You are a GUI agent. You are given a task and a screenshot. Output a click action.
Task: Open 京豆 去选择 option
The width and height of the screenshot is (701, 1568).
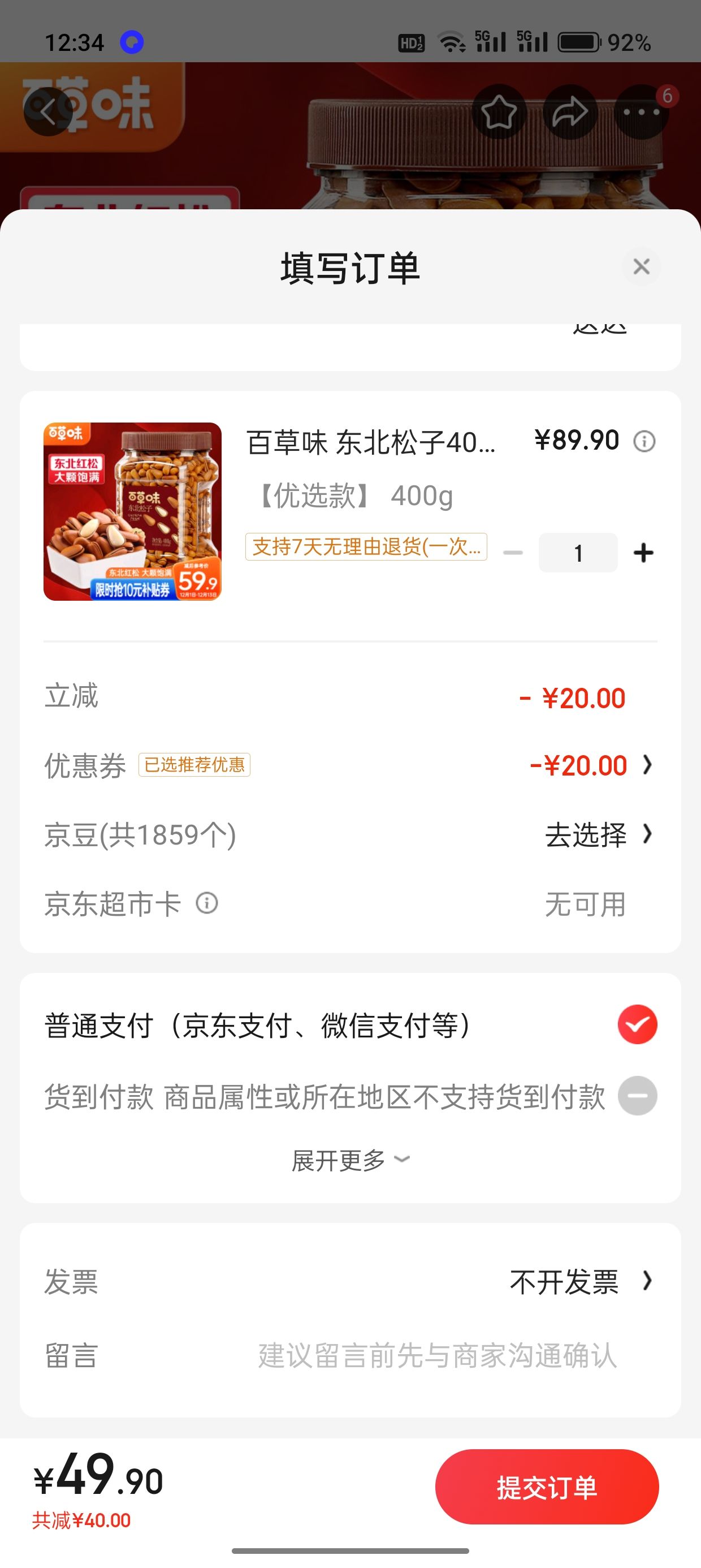[598, 834]
